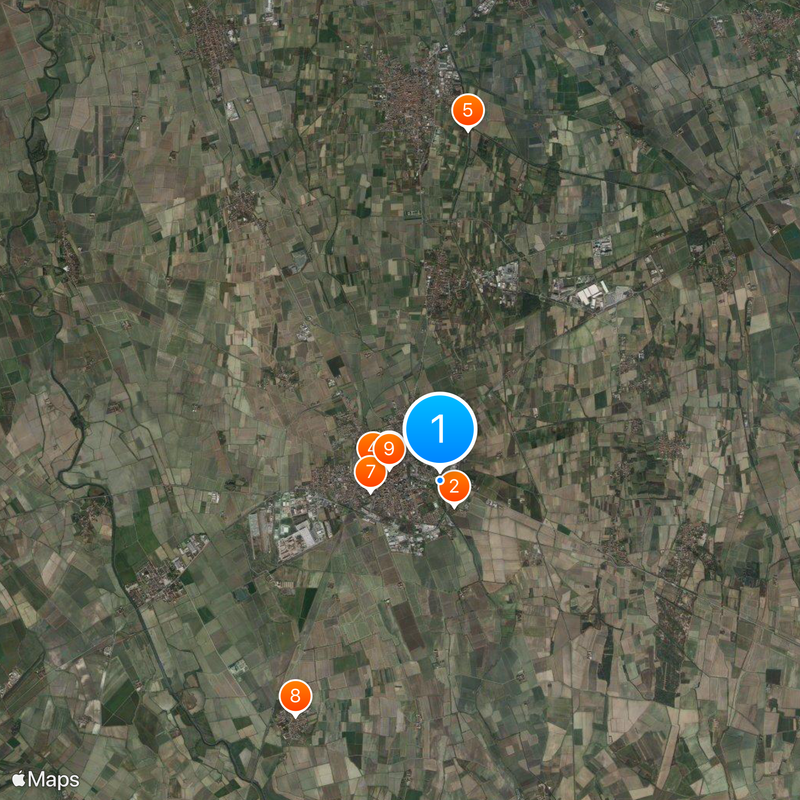This screenshot has height=800, width=800.
Task: Select the blue pin numbered 1
Action: point(439,429)
